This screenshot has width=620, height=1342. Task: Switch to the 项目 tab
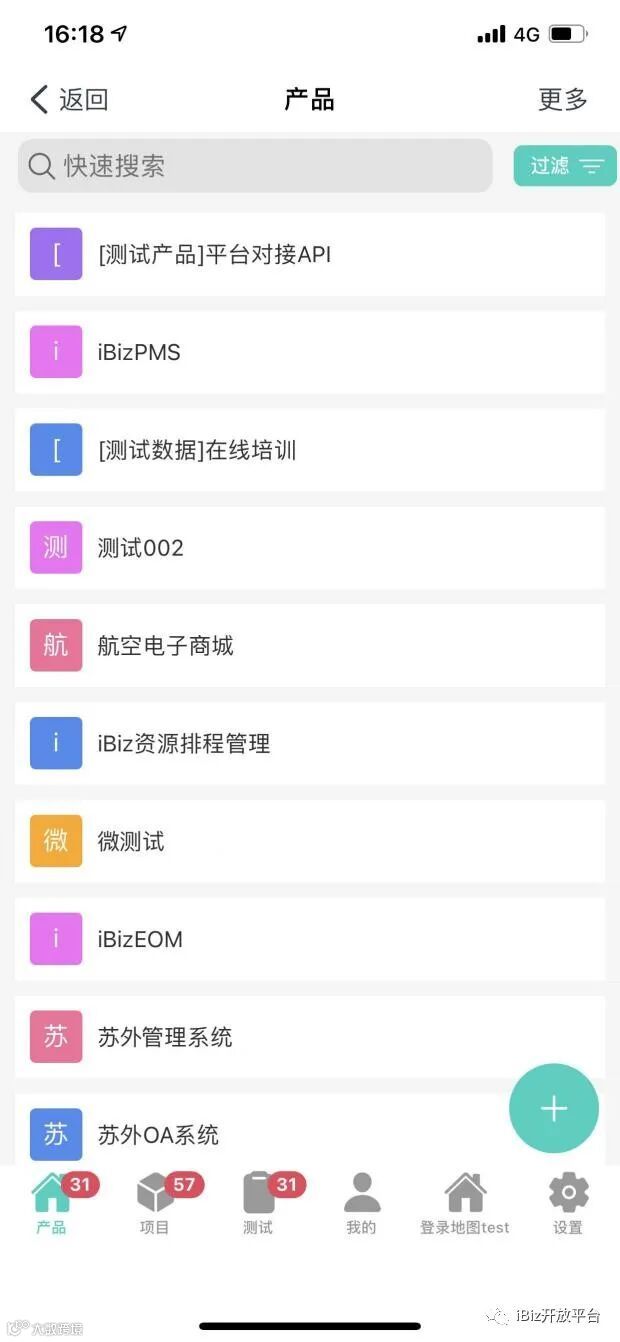[x=155, y=1203]
